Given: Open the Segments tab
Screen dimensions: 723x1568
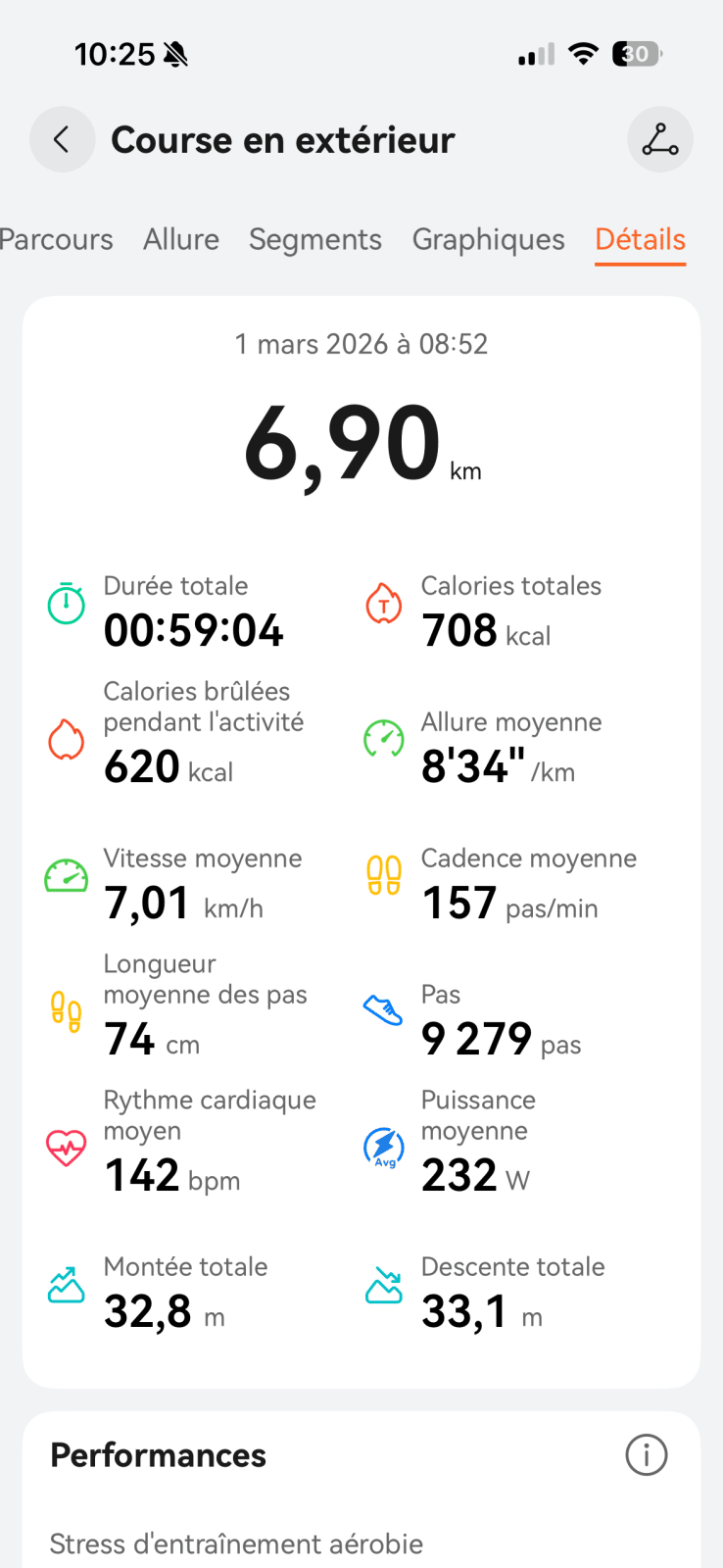Looking at the screenshot, I should [314, 239].
